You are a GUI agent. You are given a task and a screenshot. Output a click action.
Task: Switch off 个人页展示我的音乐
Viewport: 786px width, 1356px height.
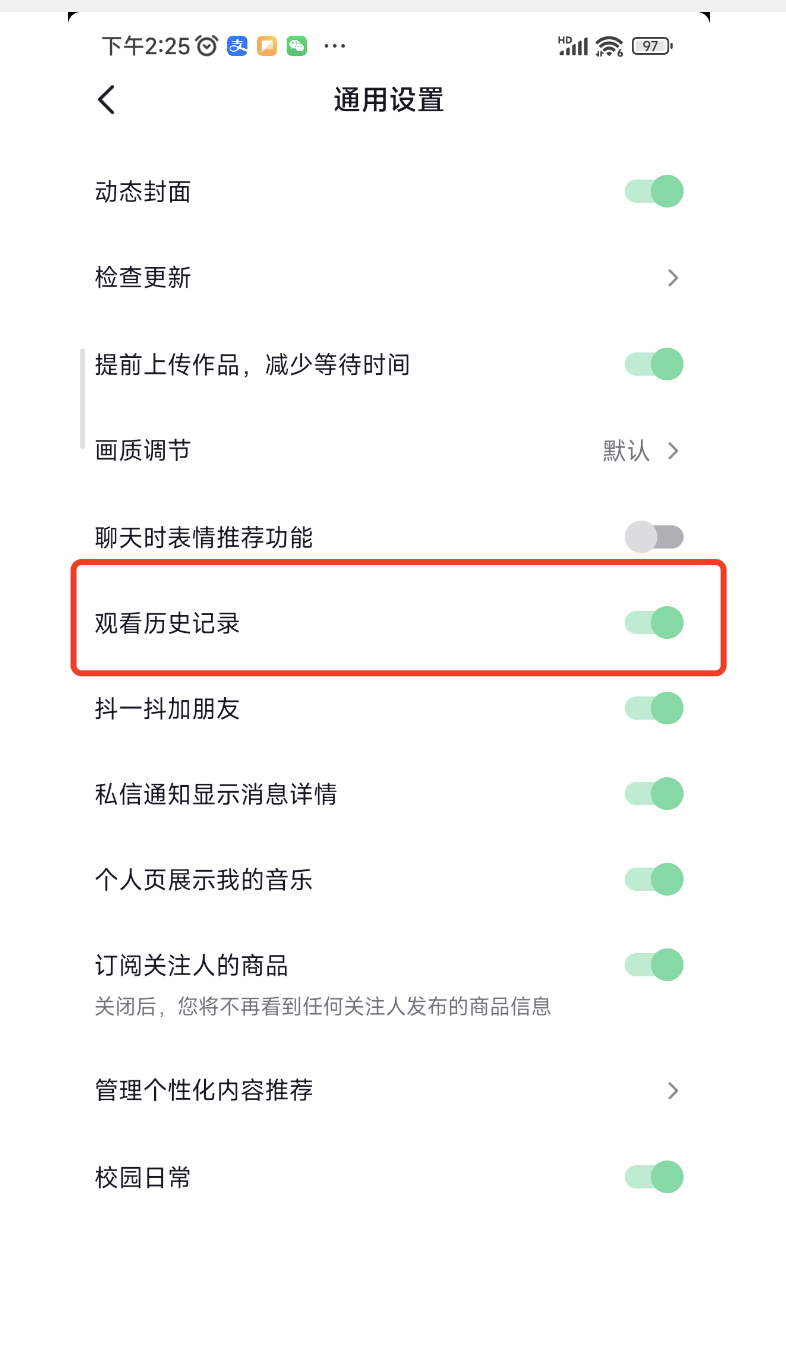(654, 880)
